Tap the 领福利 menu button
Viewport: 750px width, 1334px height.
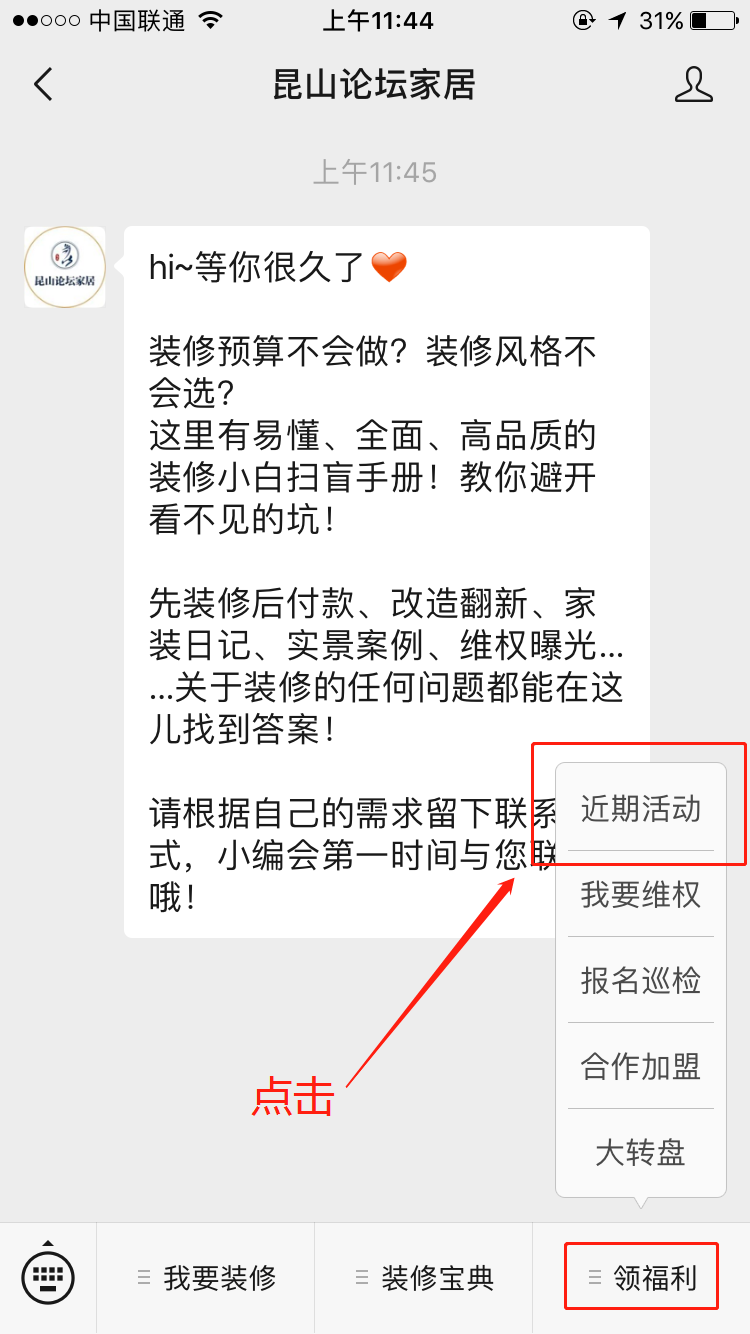pyautogui.click(x=642, y=1278)
